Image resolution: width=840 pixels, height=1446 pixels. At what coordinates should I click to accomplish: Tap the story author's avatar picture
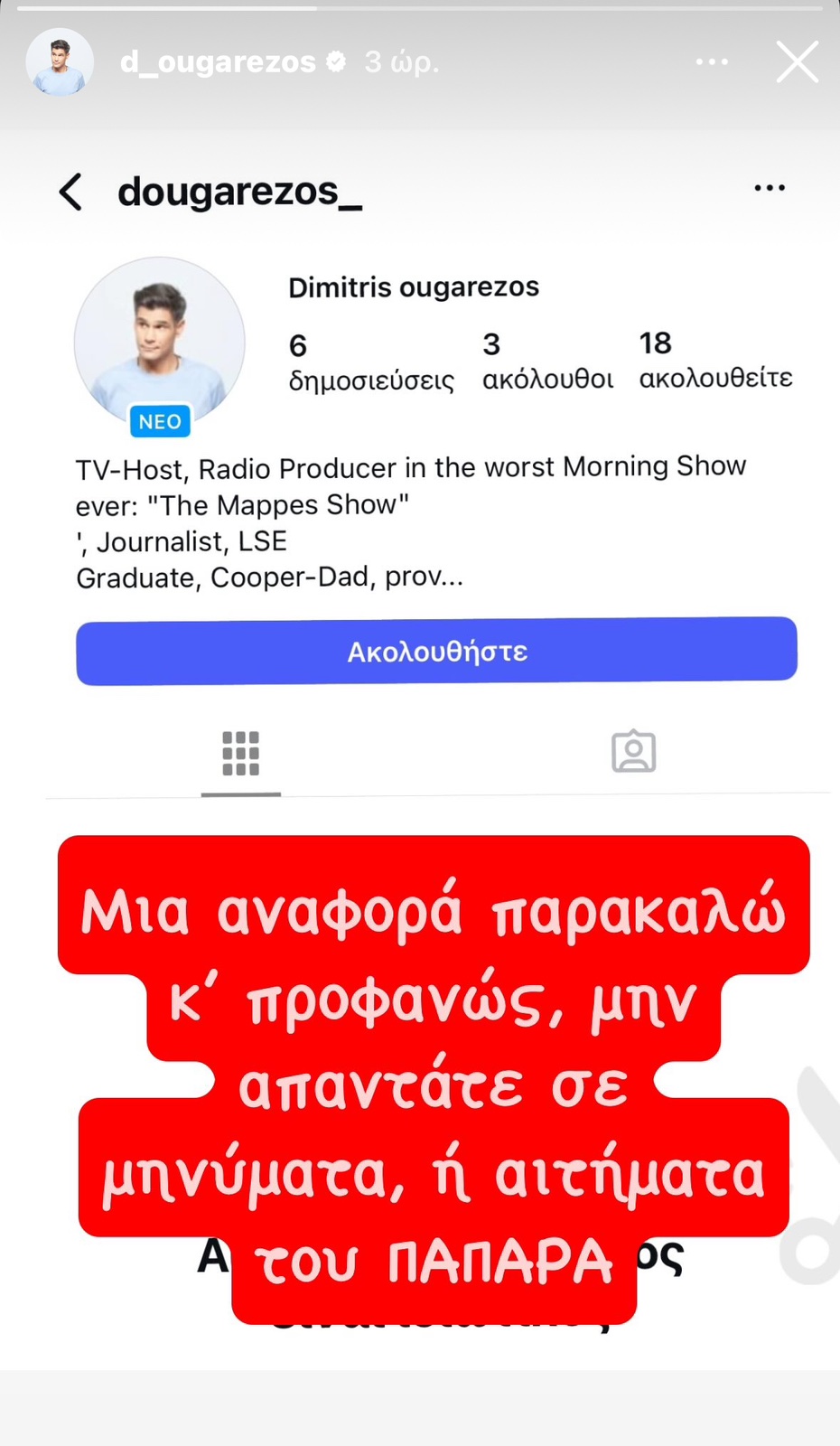pos(60,61)
